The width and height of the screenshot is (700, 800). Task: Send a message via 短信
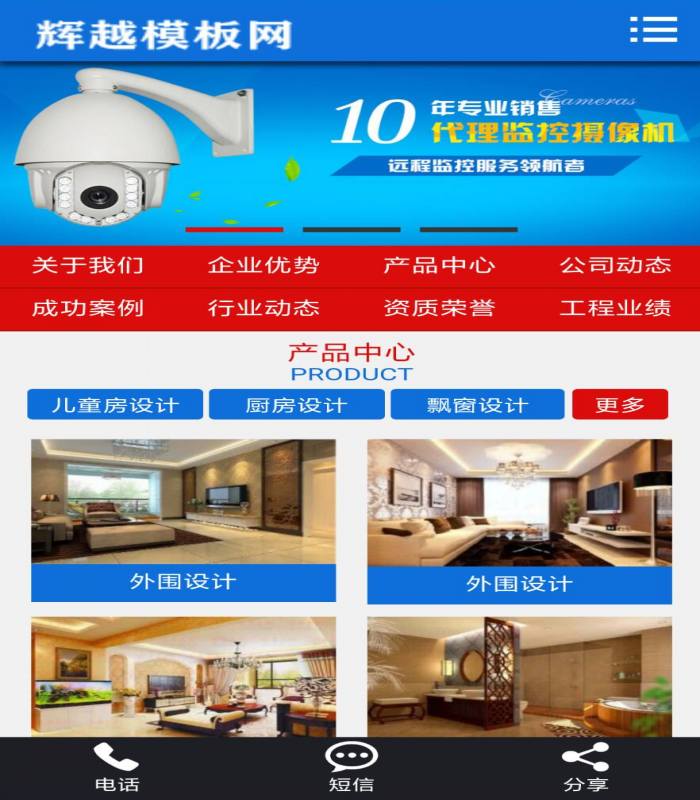tap(351, 768)
